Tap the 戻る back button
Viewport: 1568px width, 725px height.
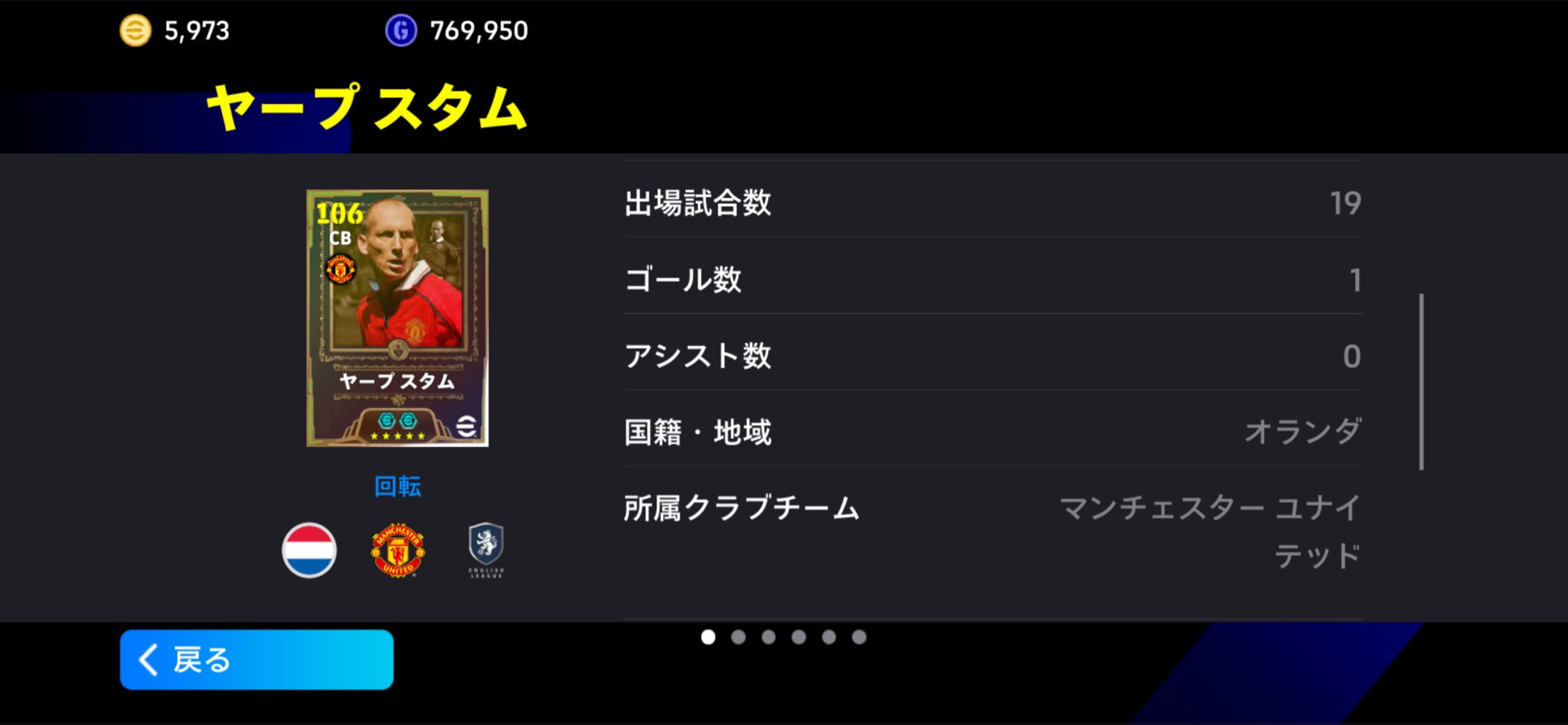[256, 660]
